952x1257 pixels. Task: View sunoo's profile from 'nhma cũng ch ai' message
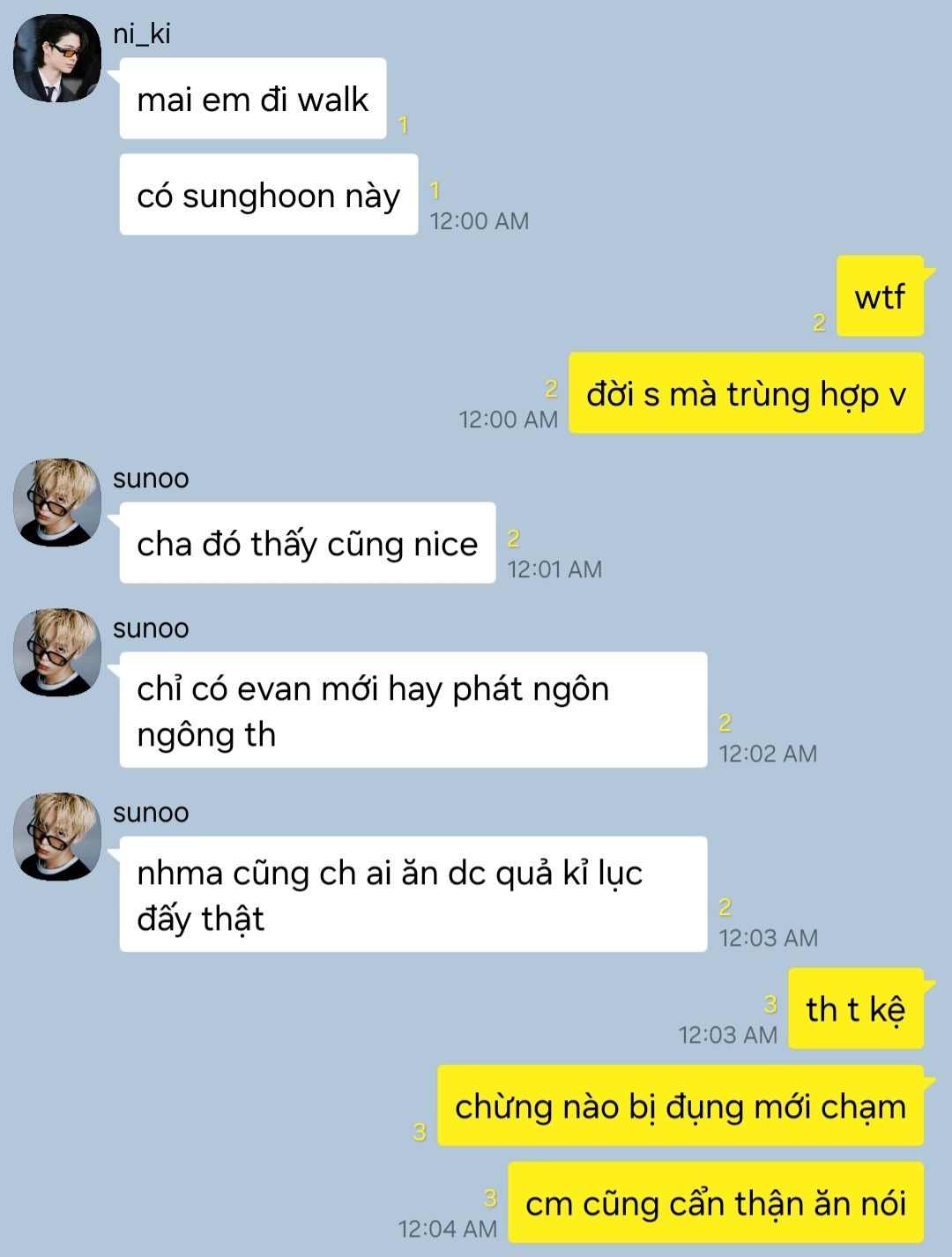pos(57,837)
